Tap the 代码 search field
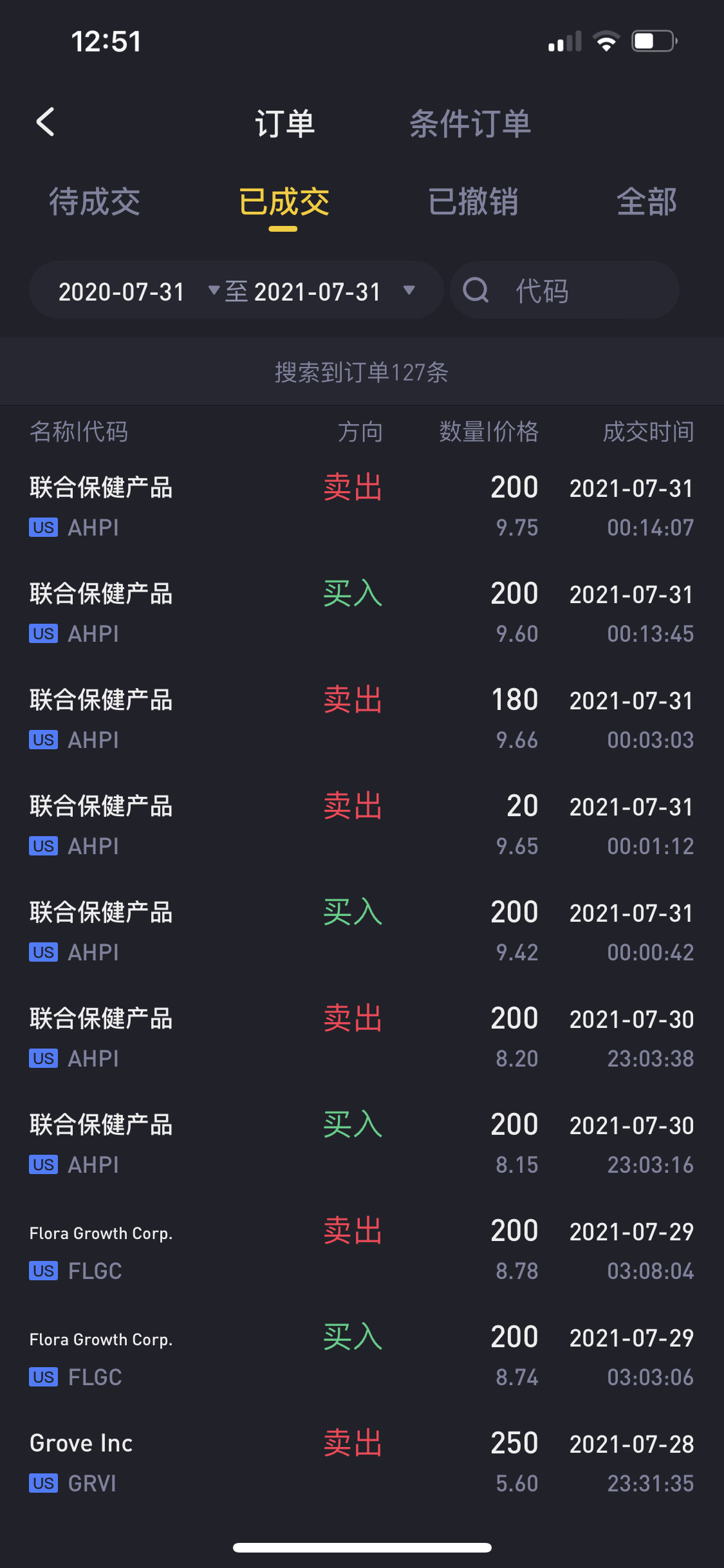The height and width of the screenshot is (1568, 724). point(564,290)
